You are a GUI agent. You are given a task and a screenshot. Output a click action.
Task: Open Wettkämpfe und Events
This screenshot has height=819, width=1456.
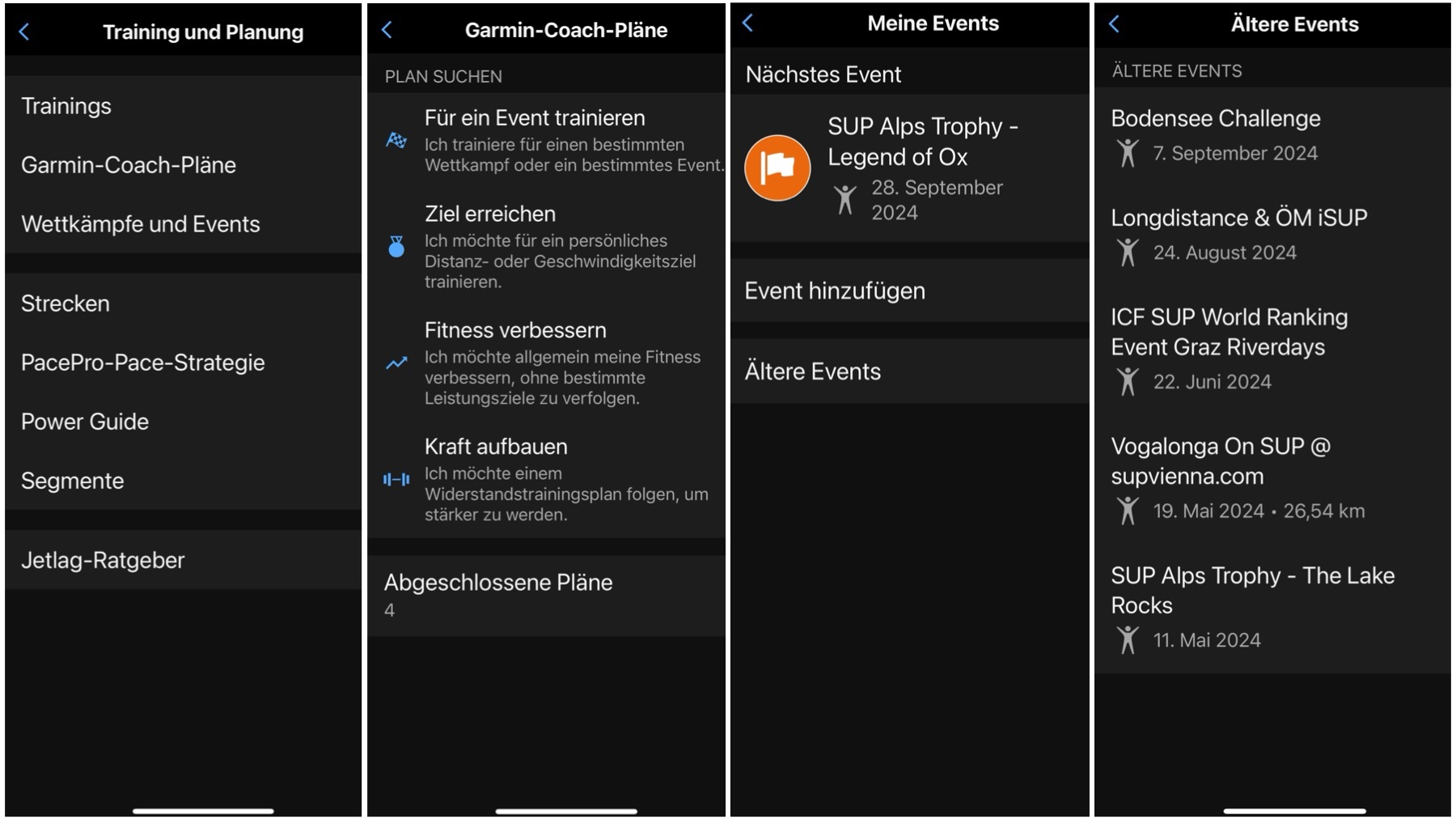point(182,224)
